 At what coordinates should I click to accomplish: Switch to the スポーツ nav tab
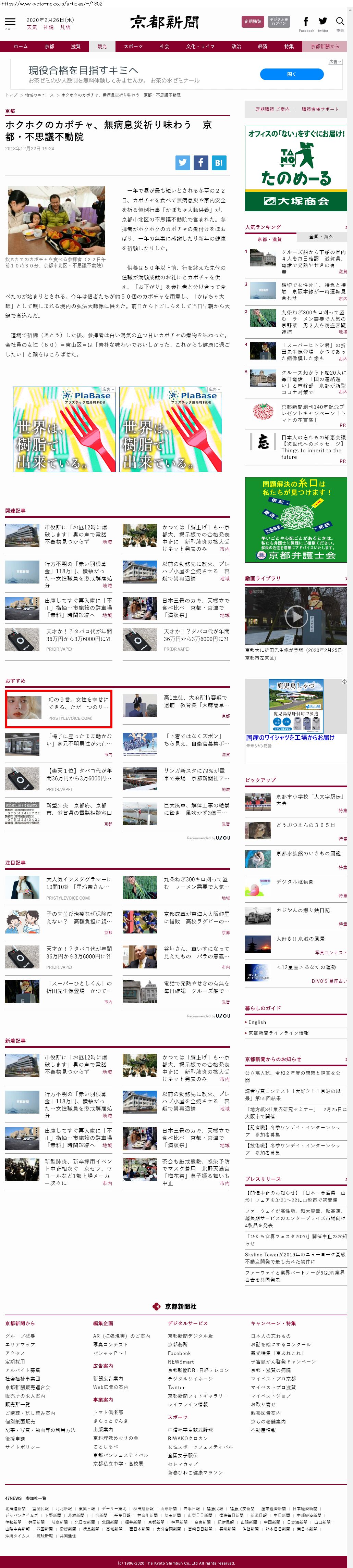coord(133,46)
